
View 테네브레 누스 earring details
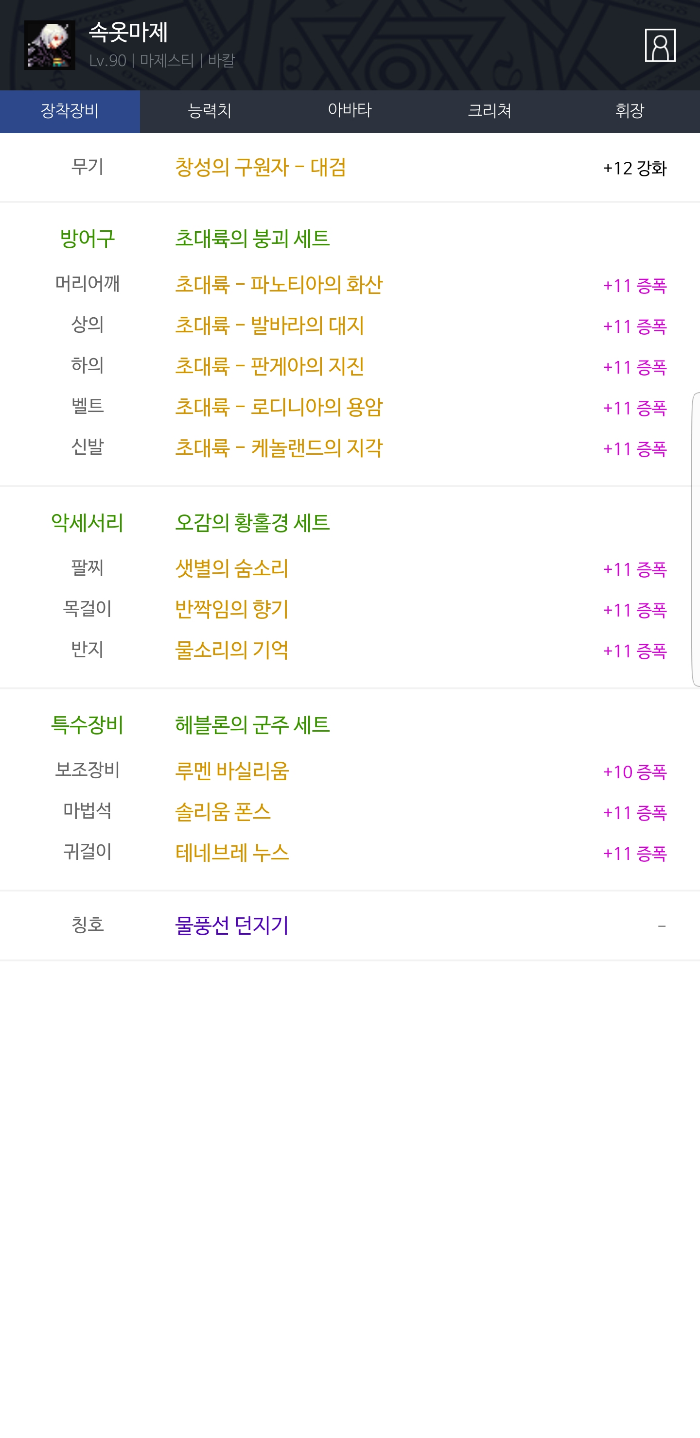point(232,853)
